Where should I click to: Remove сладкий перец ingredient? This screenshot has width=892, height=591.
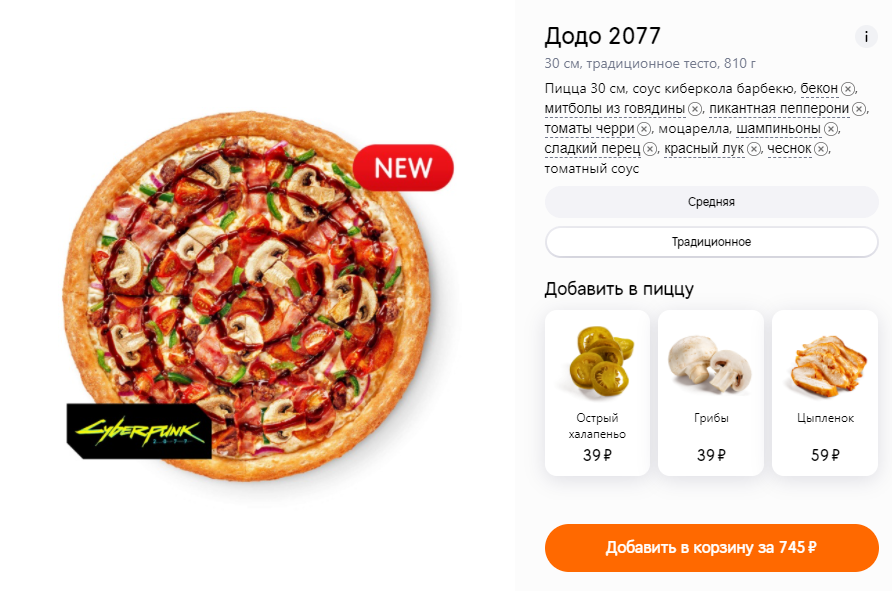coord(650,149)
